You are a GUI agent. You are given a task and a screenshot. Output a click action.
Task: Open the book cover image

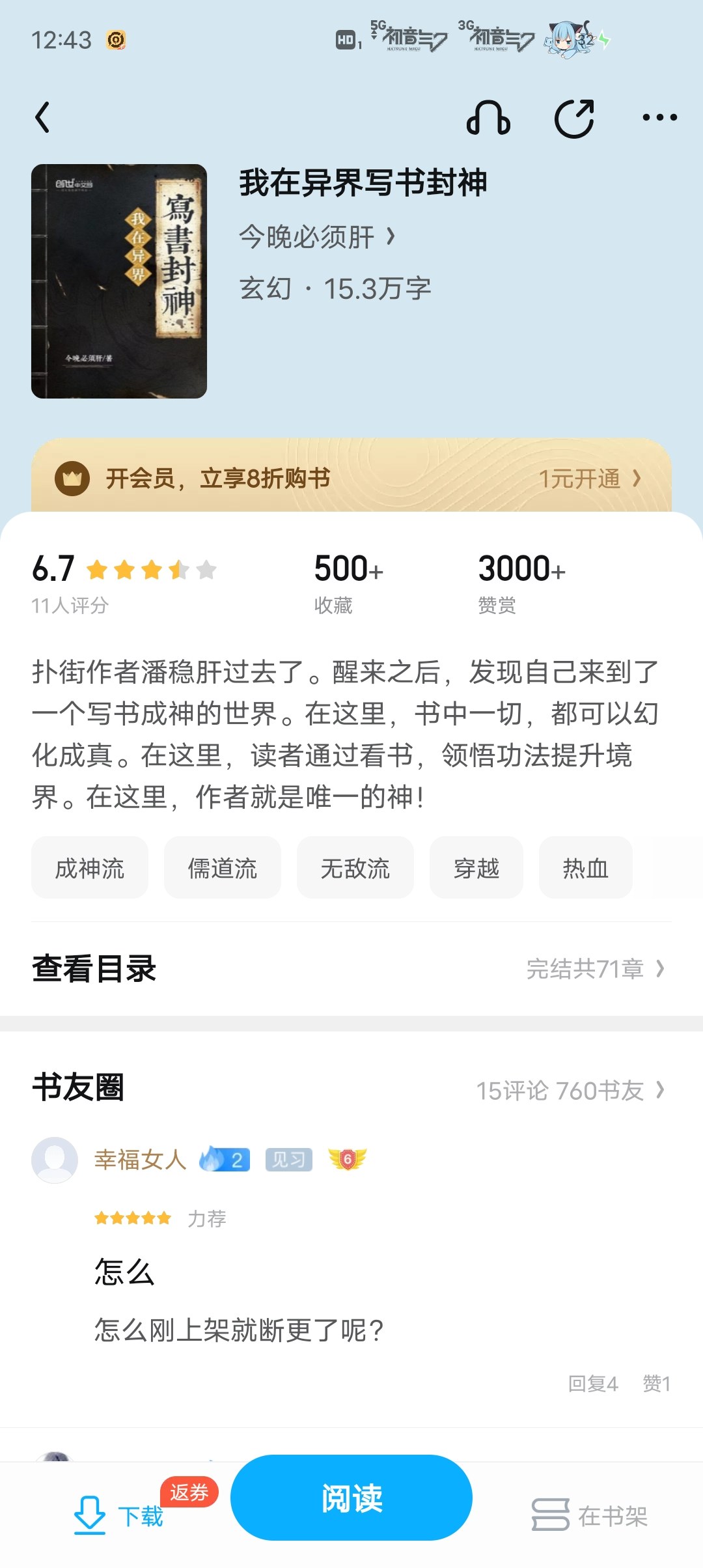coord(119,281)
